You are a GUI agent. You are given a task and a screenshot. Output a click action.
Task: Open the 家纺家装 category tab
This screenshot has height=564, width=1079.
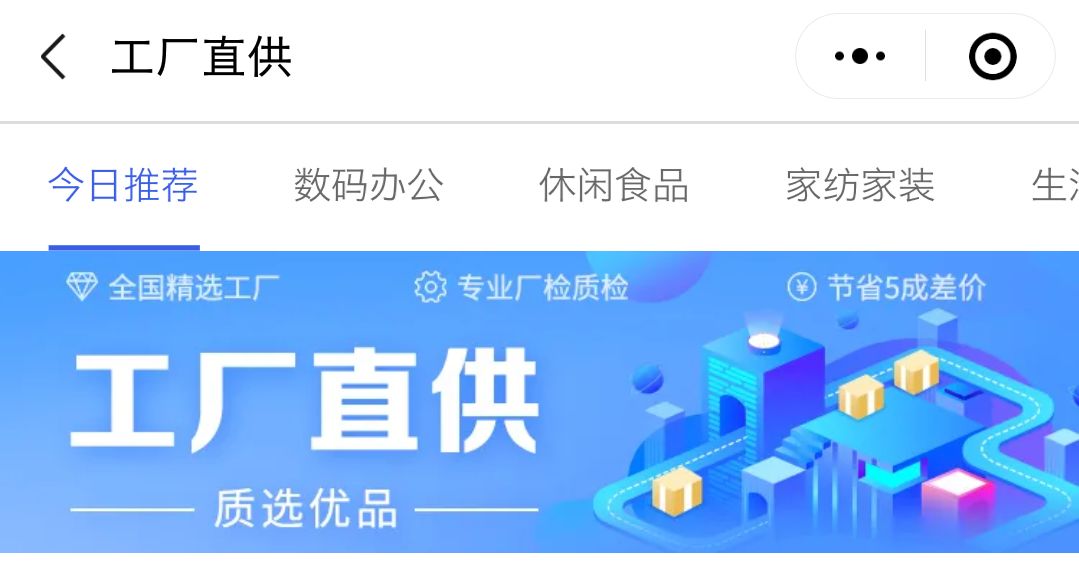(x=859, y=186)
